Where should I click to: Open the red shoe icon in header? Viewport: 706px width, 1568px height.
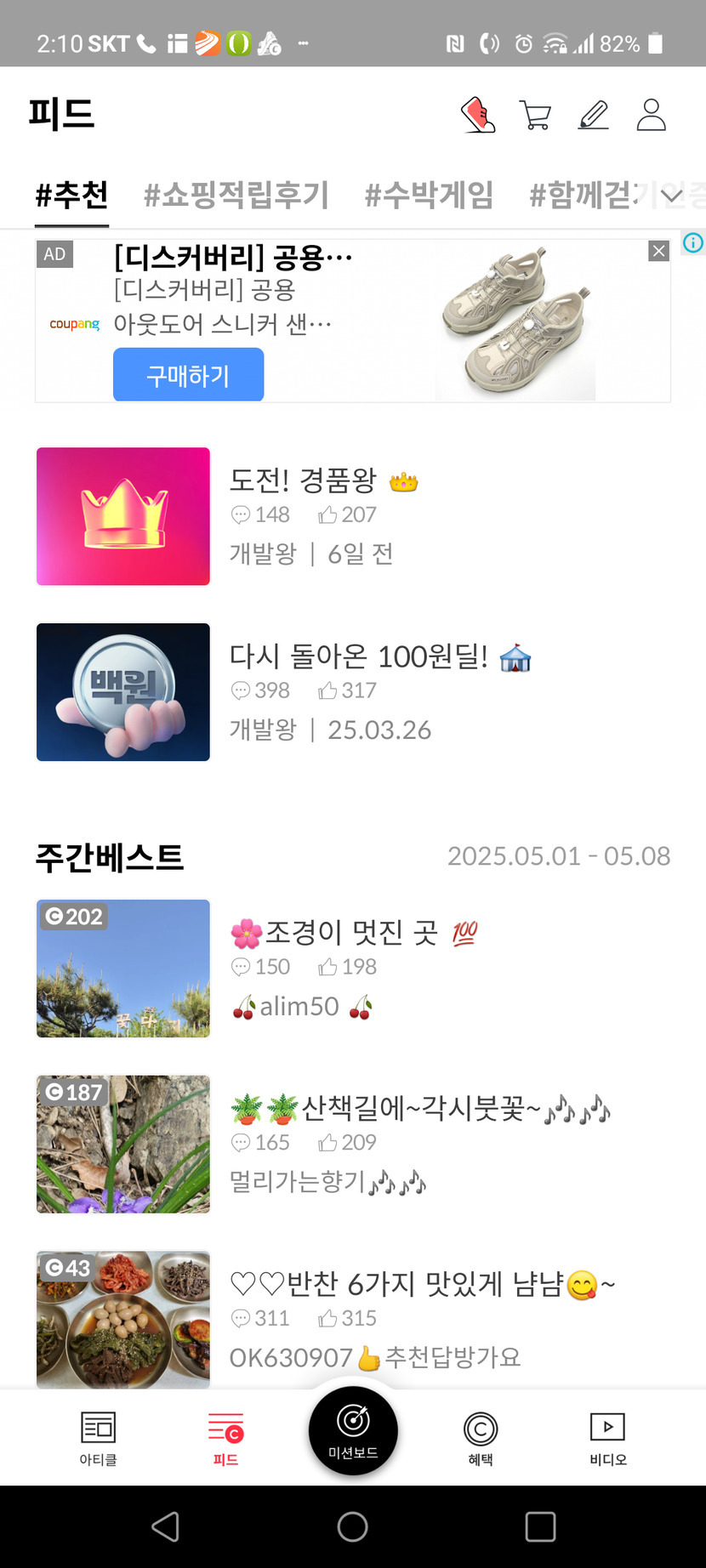[x=478, y=115]
